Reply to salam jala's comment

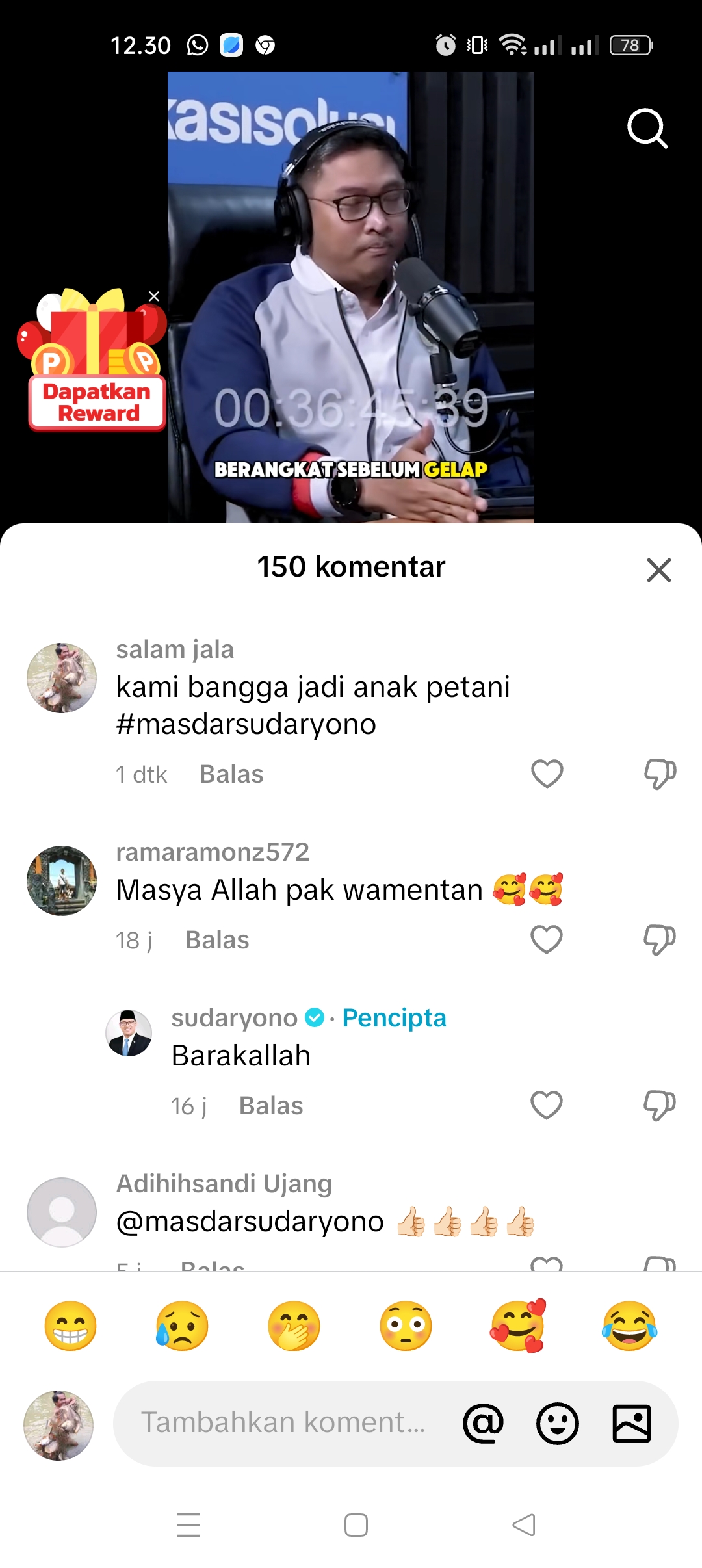click(231, 774)
